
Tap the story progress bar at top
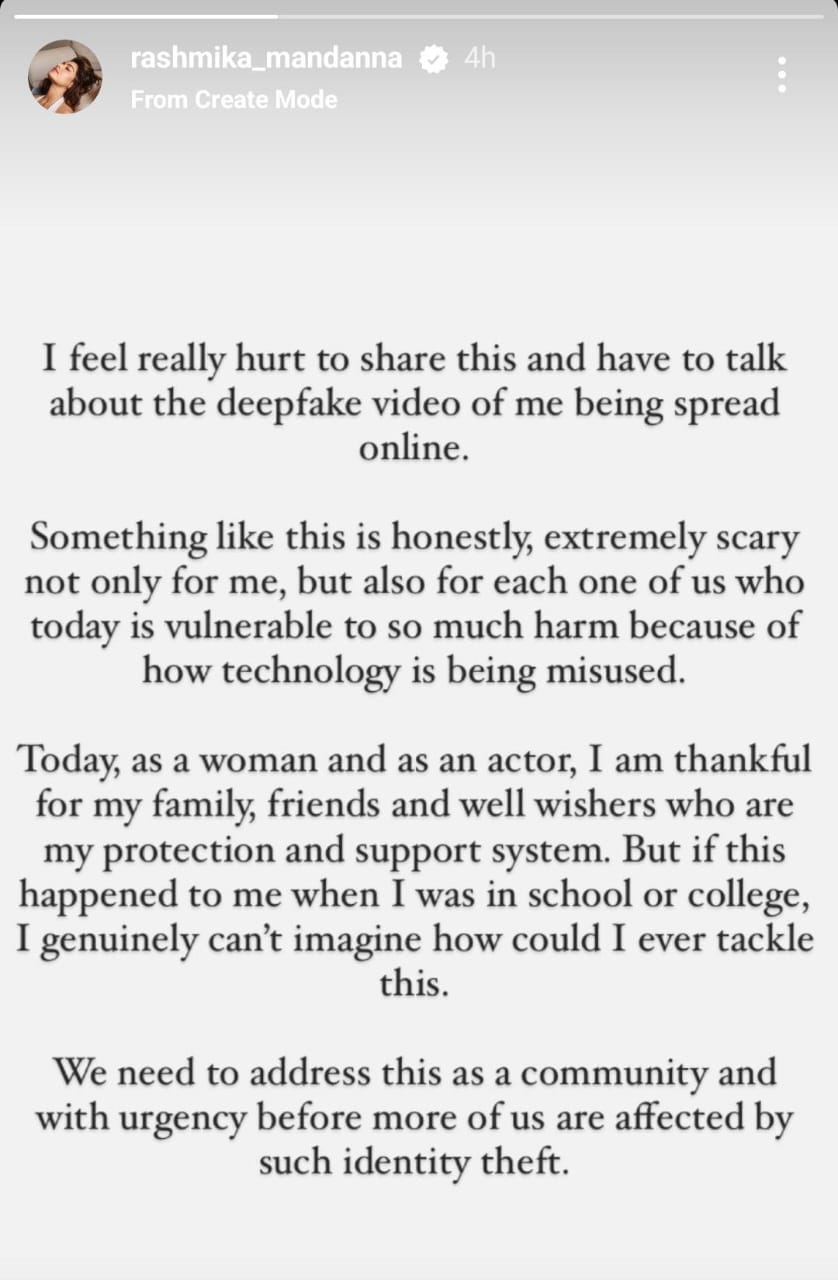click(419, 14)
